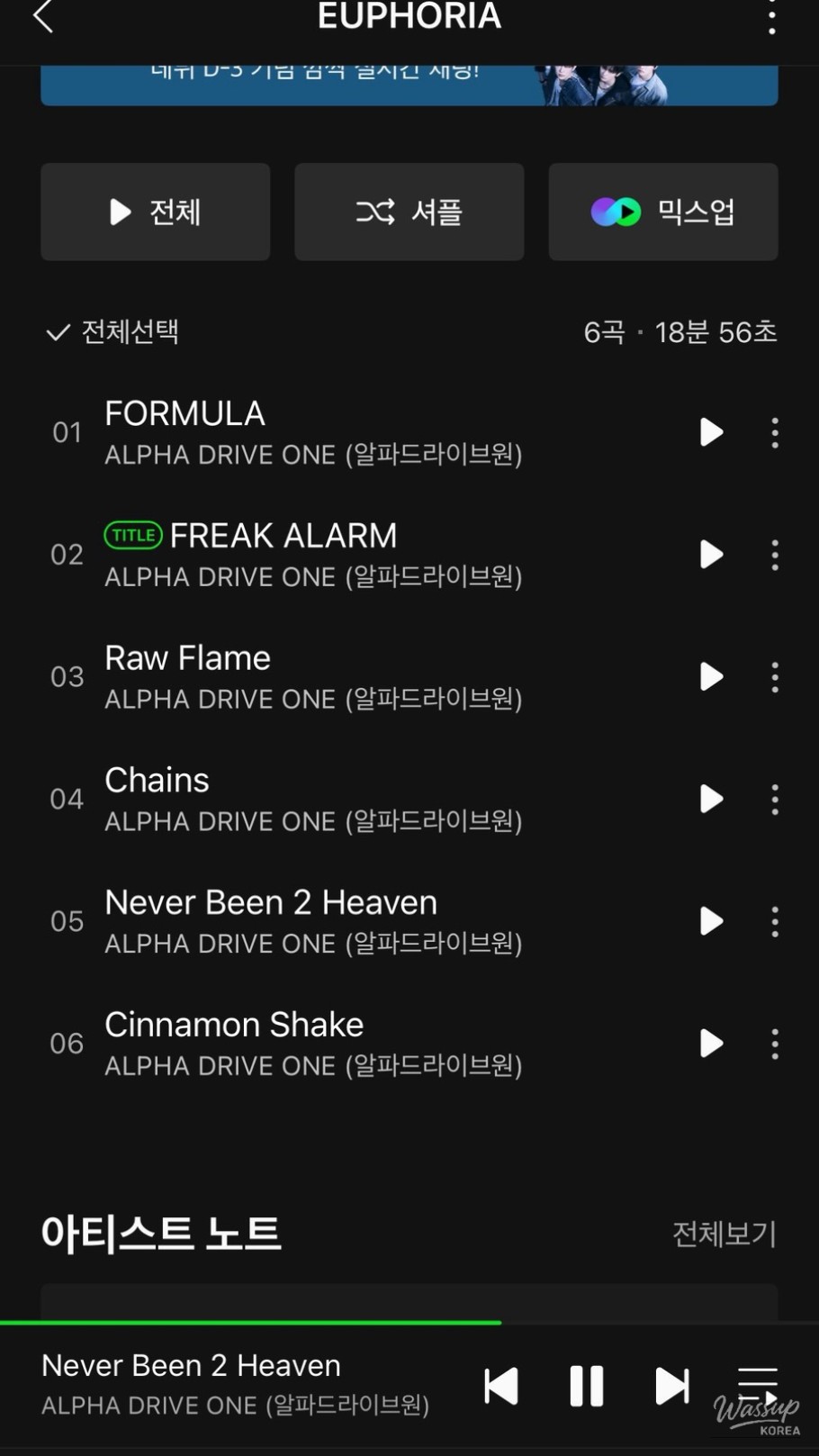The image size is (819, 1456).
Task: Open the now playing mini player
Action: (234, 1384)
